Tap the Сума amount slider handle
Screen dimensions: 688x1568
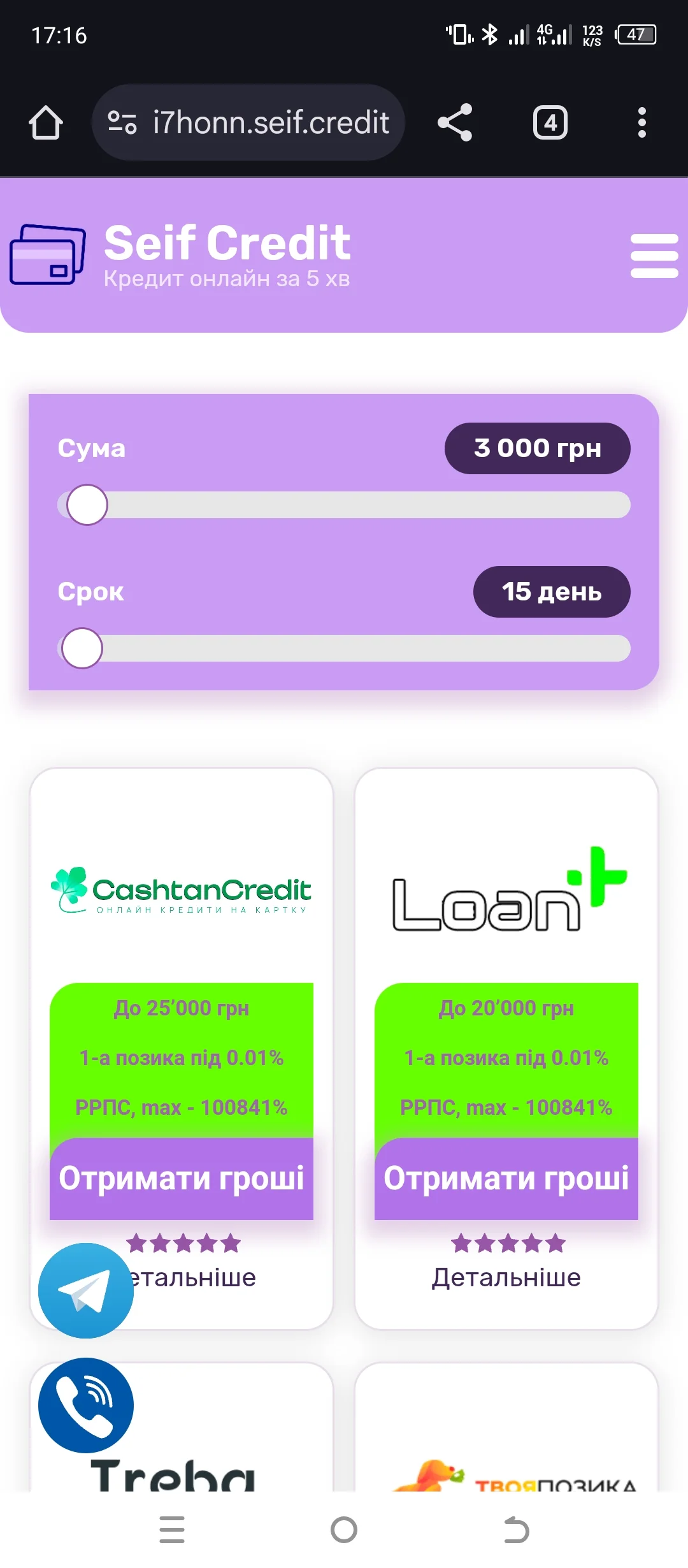click(87, 505)
